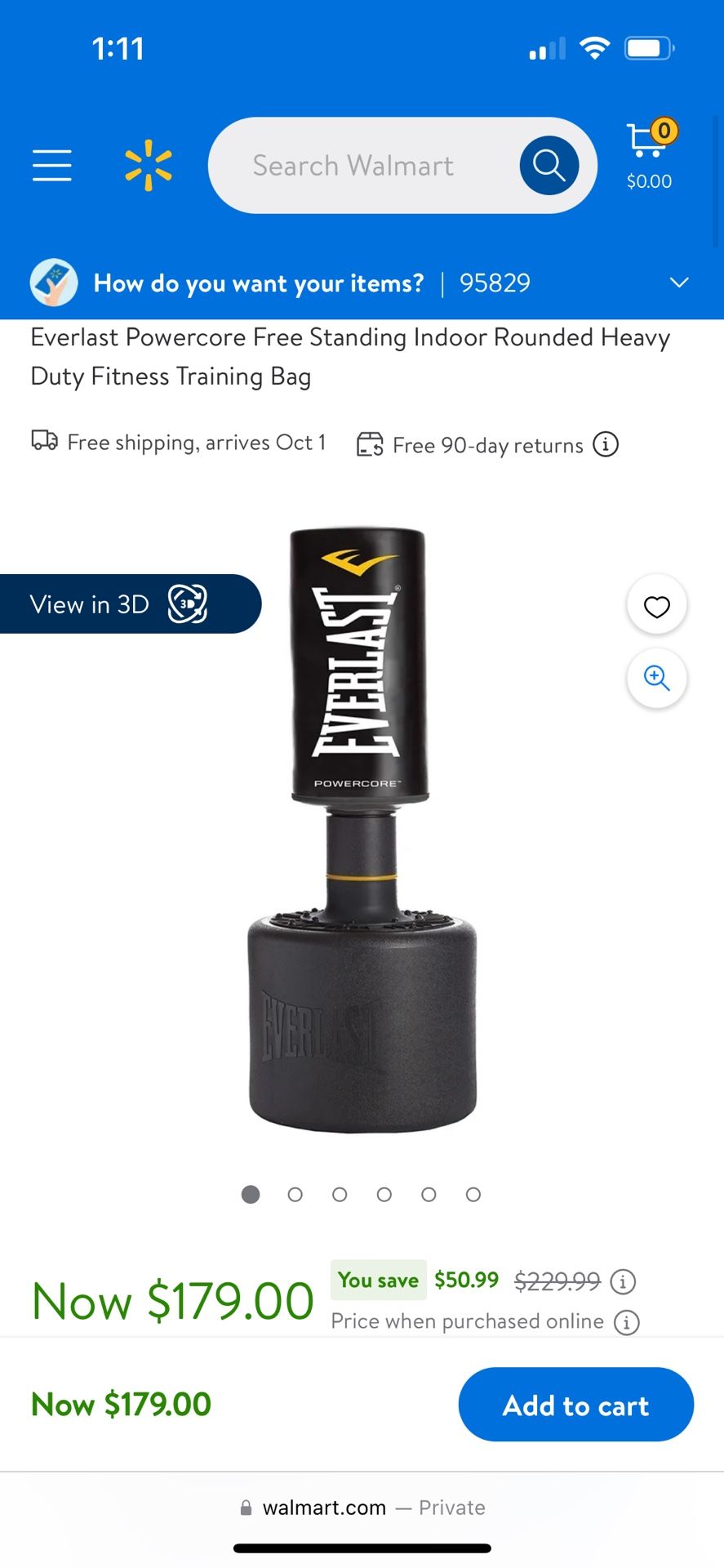Expand How do you want your items

(678, 283)
